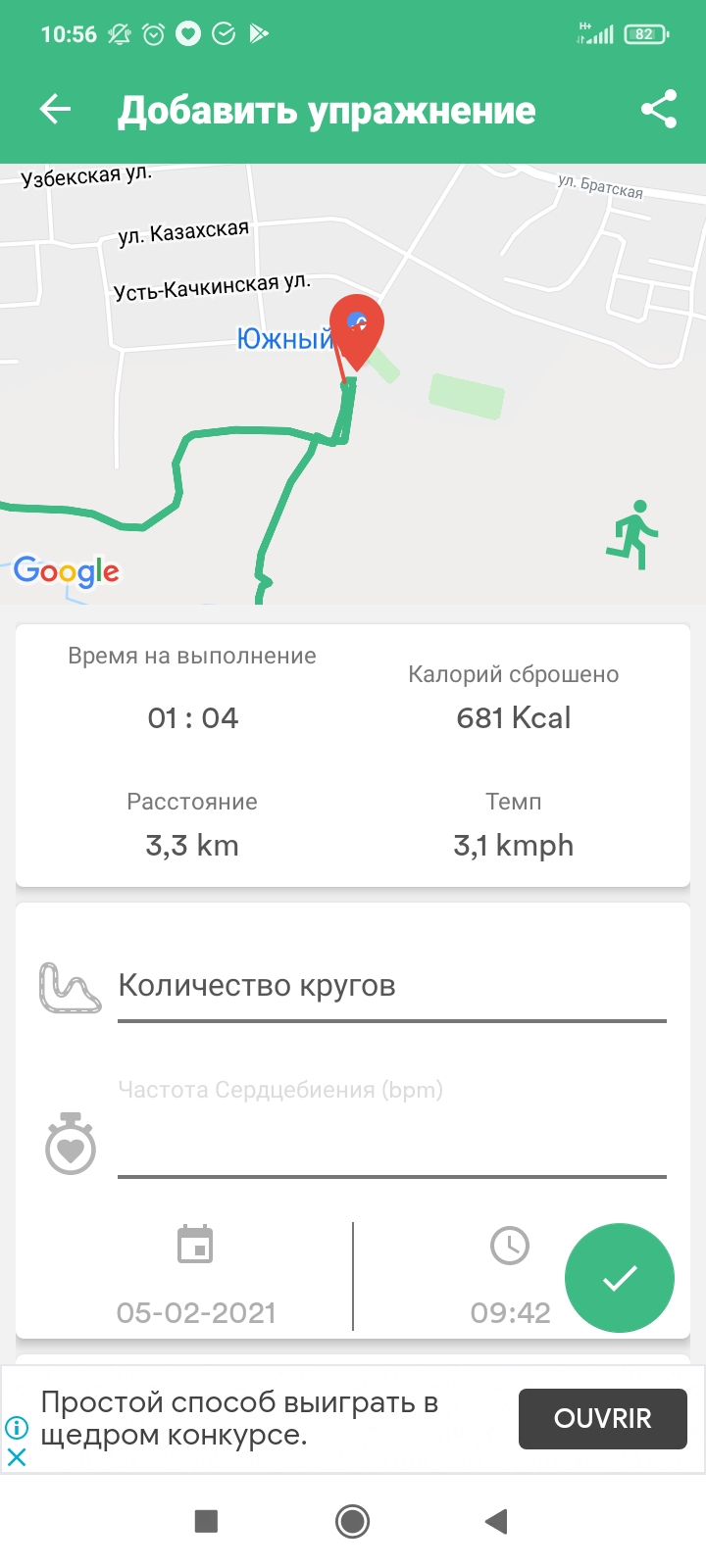Change the date 05-02-2021

click(x=196, y=1311)
